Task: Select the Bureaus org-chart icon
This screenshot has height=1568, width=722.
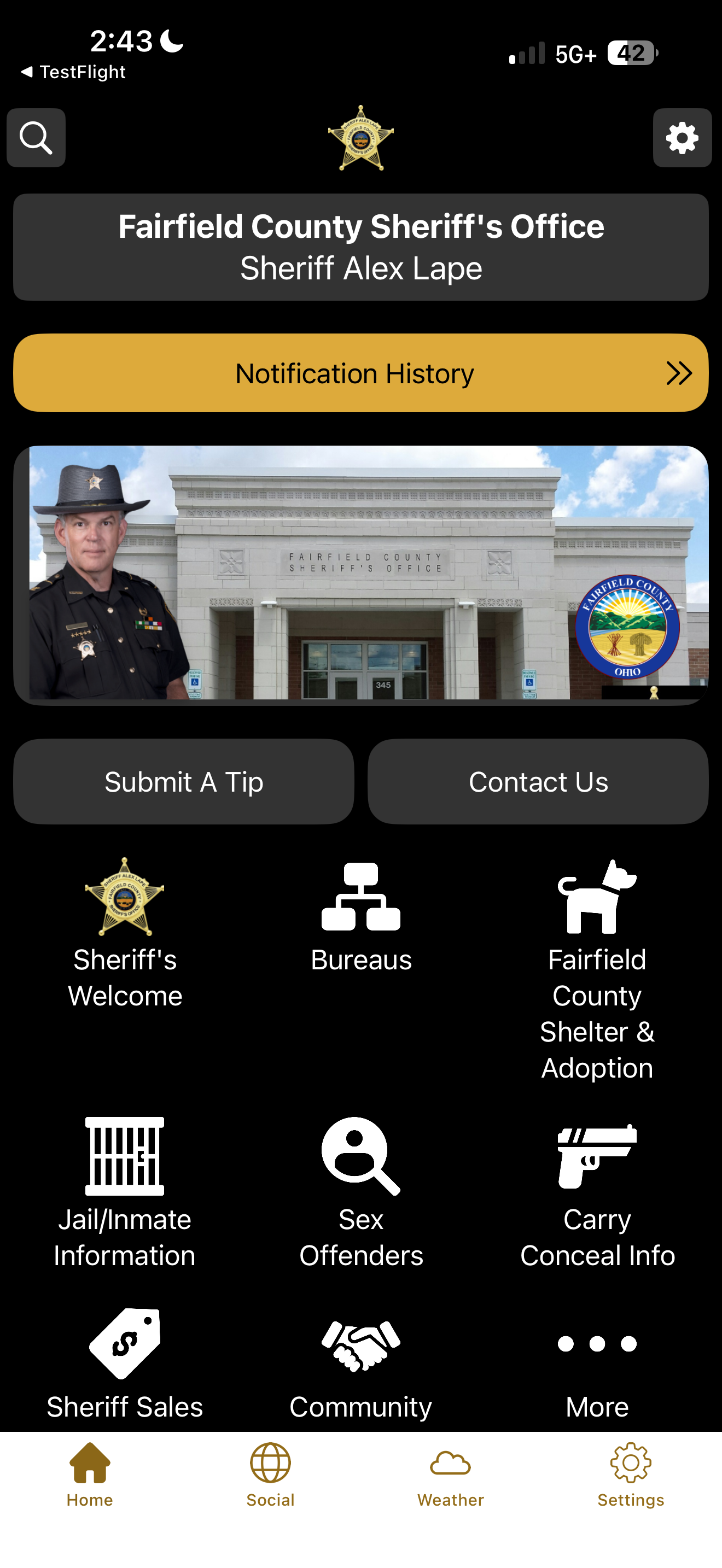Action: click(x=360, y=907)
